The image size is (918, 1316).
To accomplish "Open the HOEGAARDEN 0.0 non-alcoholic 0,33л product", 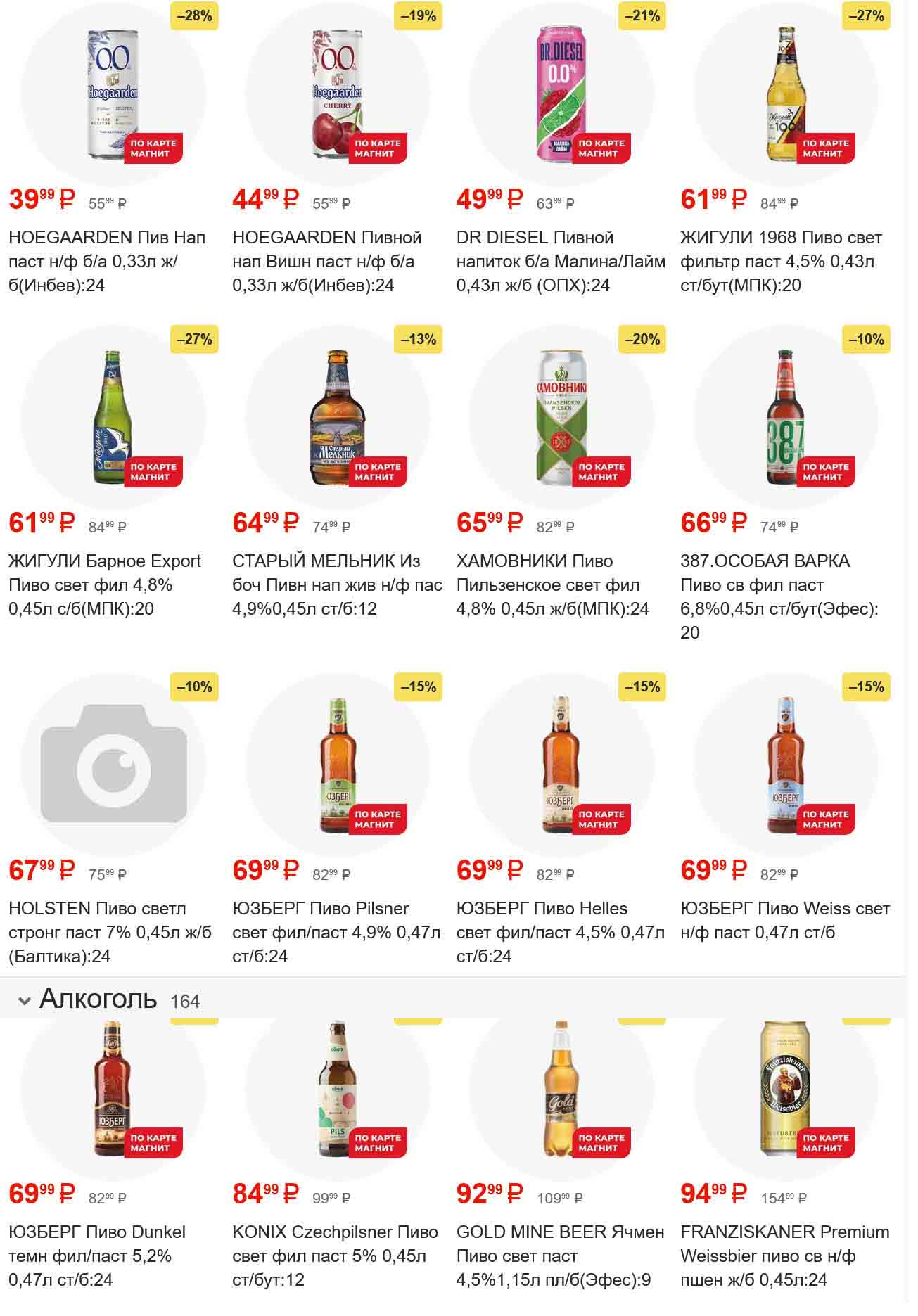I will [113, 94].
